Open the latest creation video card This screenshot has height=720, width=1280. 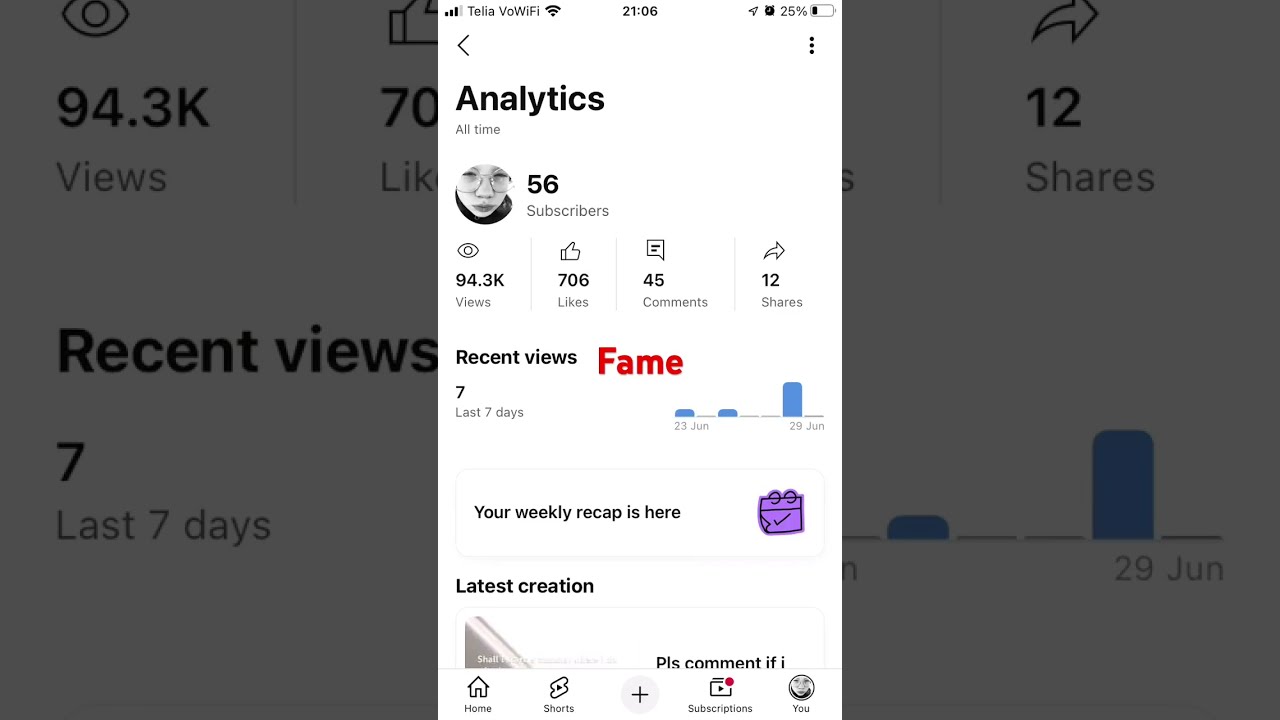click(640, 642)
